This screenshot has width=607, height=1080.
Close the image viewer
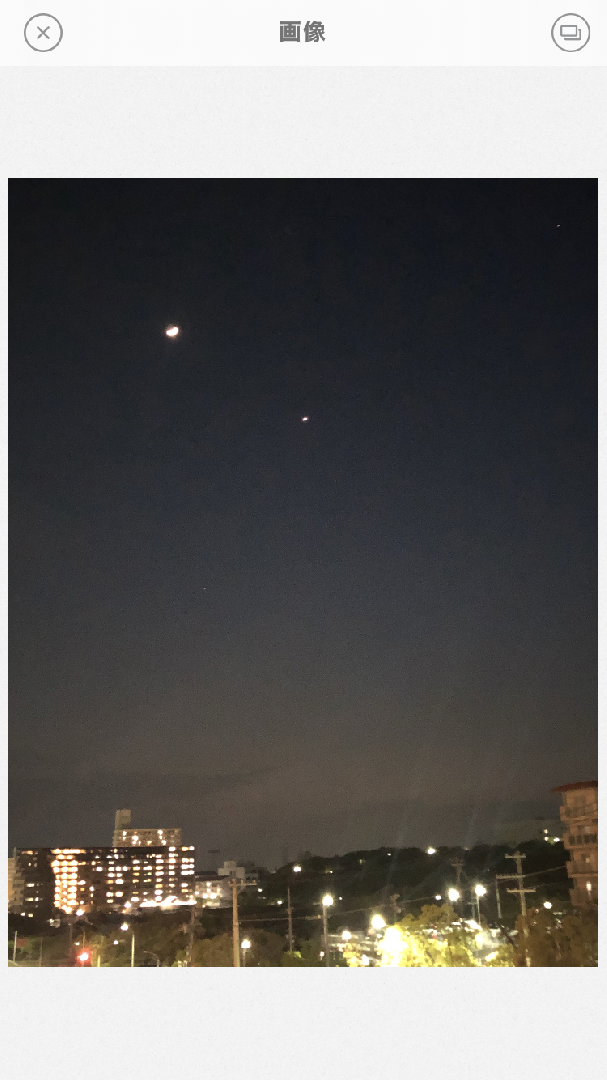pos(43,33)
